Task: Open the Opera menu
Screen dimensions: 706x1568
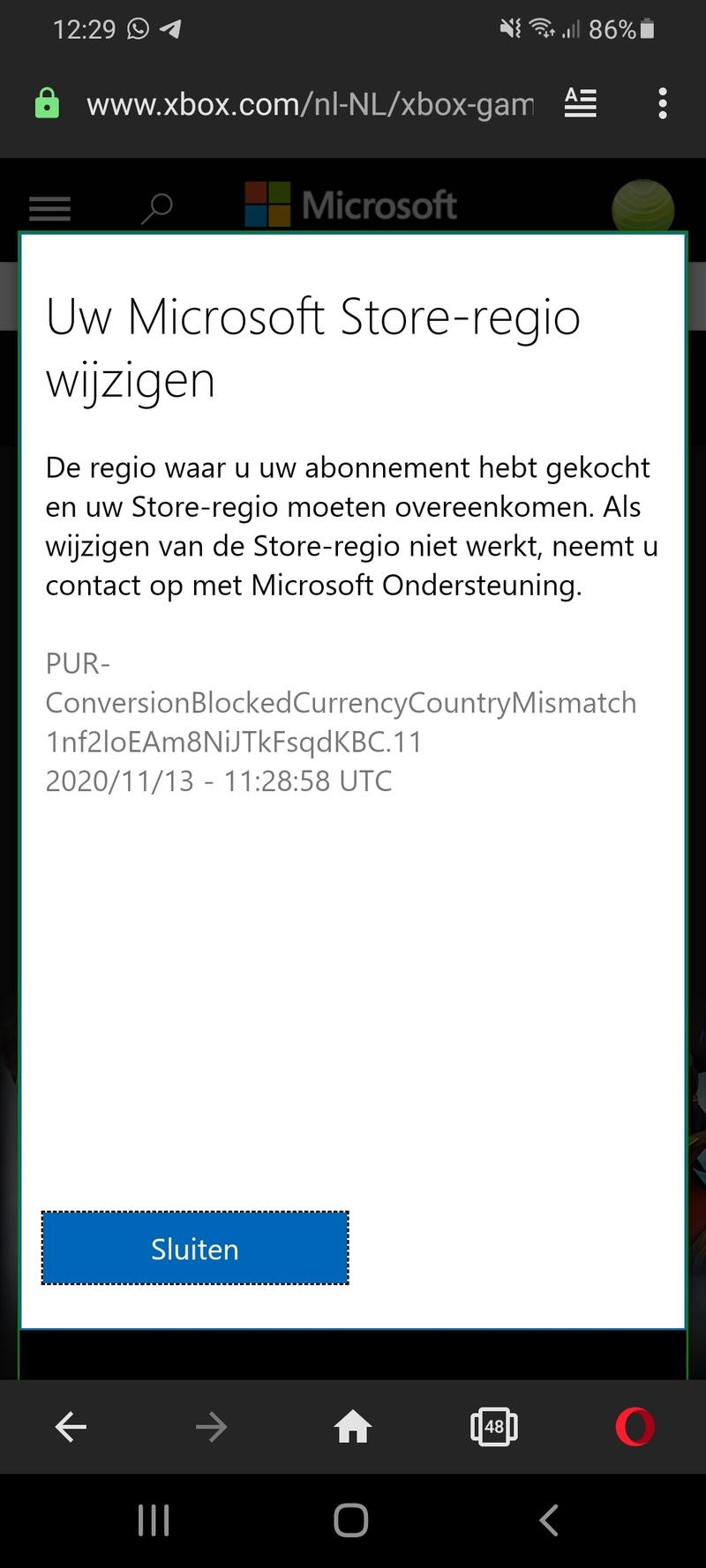Action: pyautogui.click(x=635, y=1426)
